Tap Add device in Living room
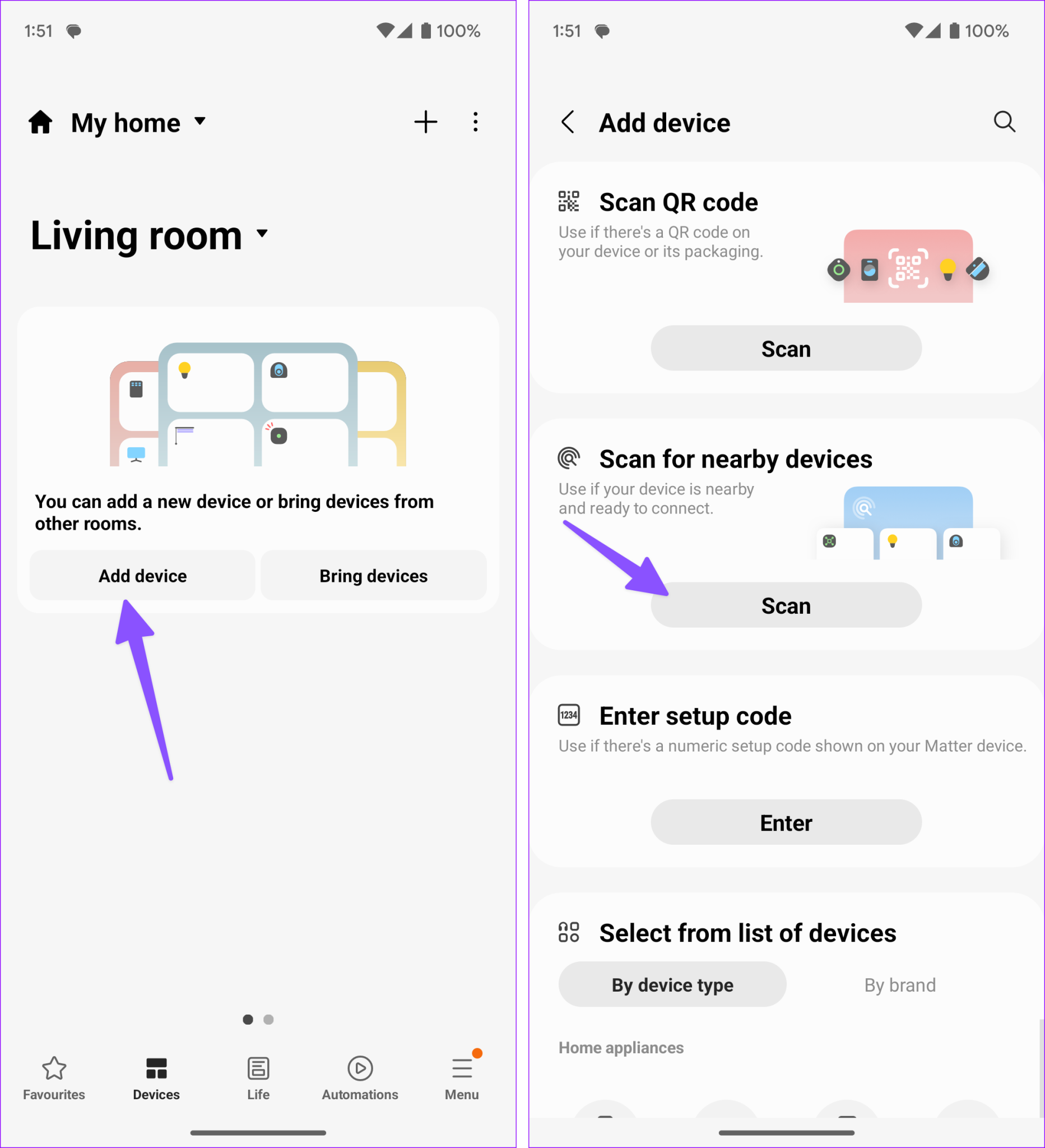 tap(142, 575)
